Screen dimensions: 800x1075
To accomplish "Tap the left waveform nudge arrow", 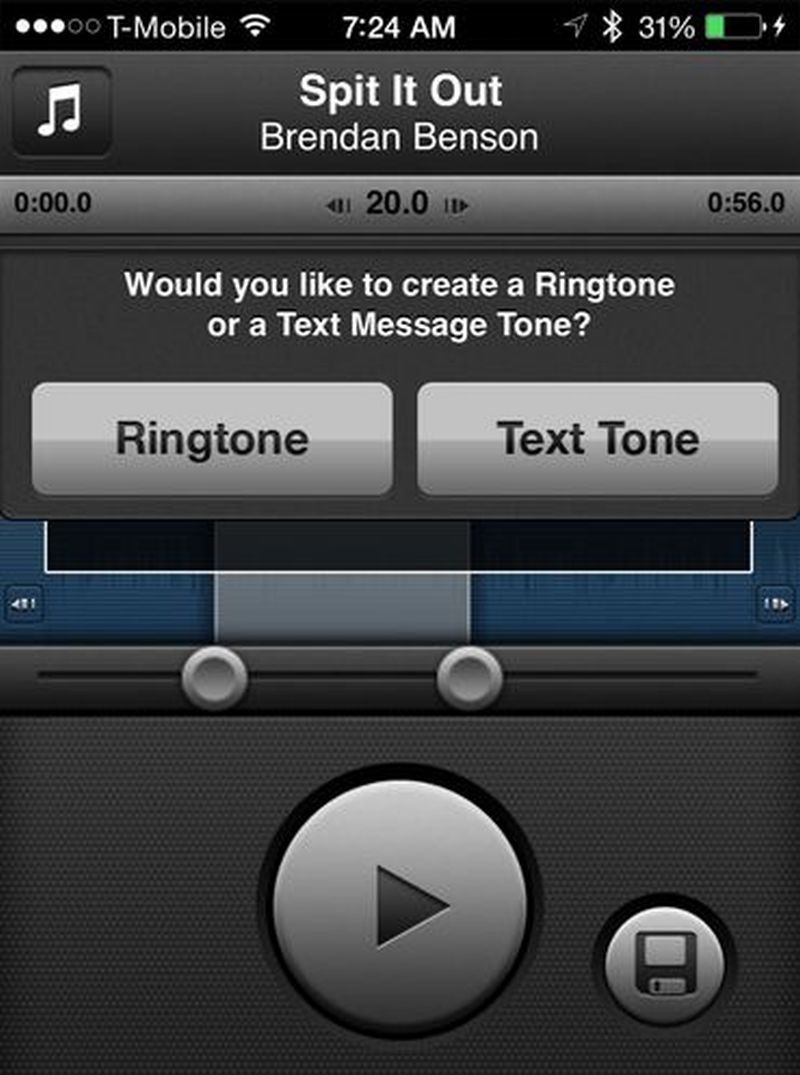I will coord(22,603).
